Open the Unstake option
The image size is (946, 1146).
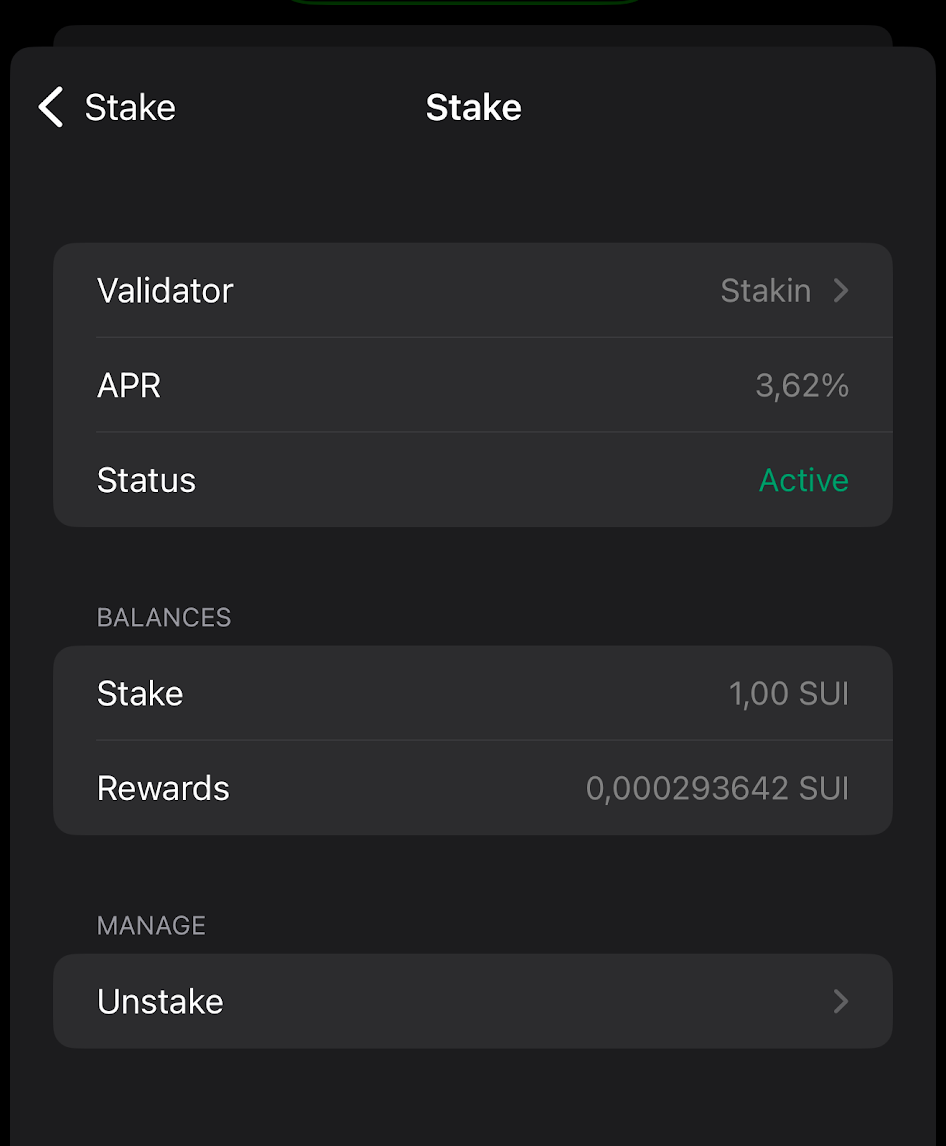pos(472,1001)
